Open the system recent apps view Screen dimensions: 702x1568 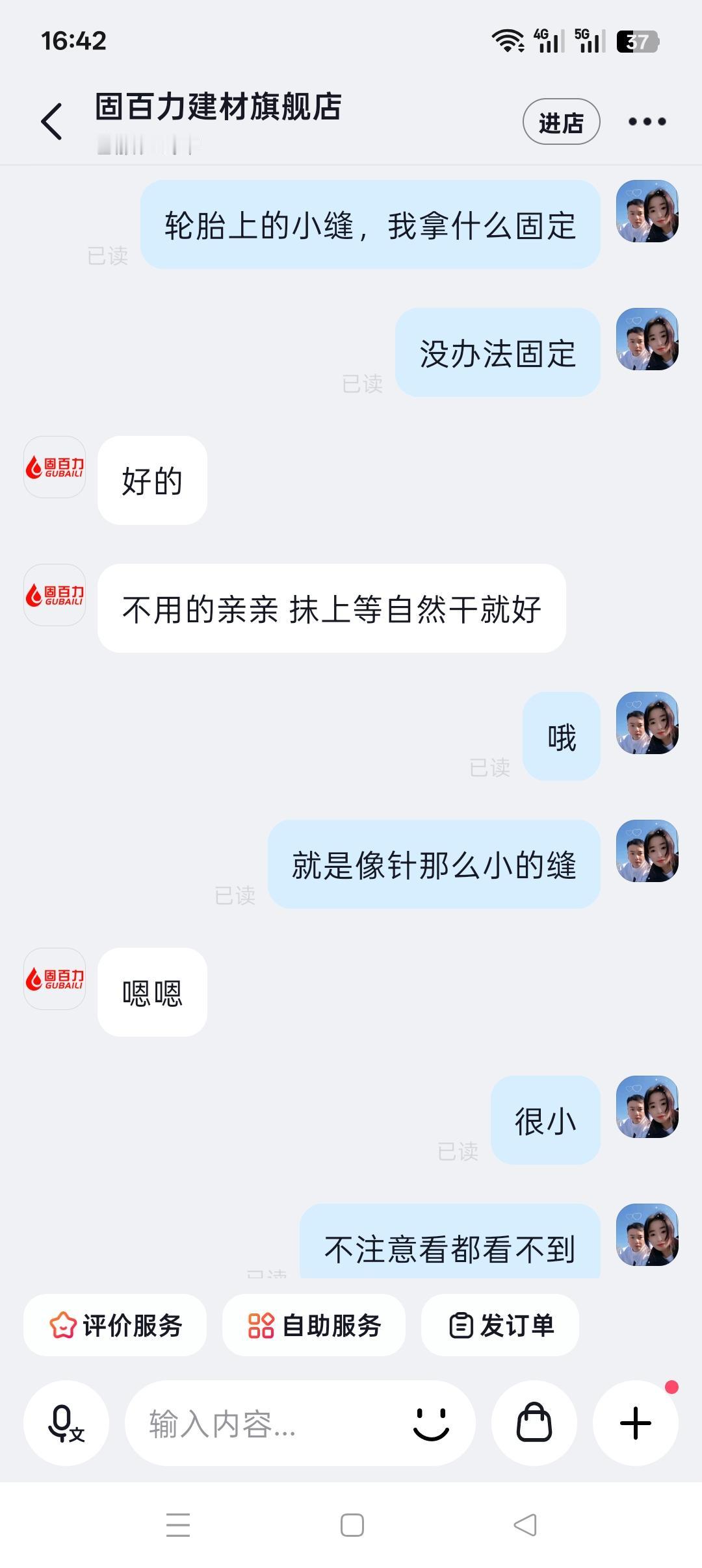pos(177,1525)
